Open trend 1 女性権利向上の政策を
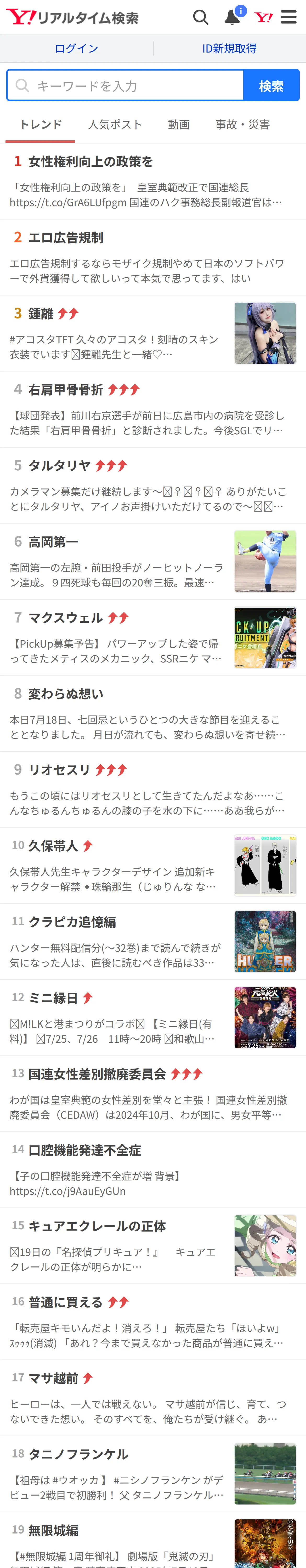The image size is (306, 1568). click(x=153, y=181)
